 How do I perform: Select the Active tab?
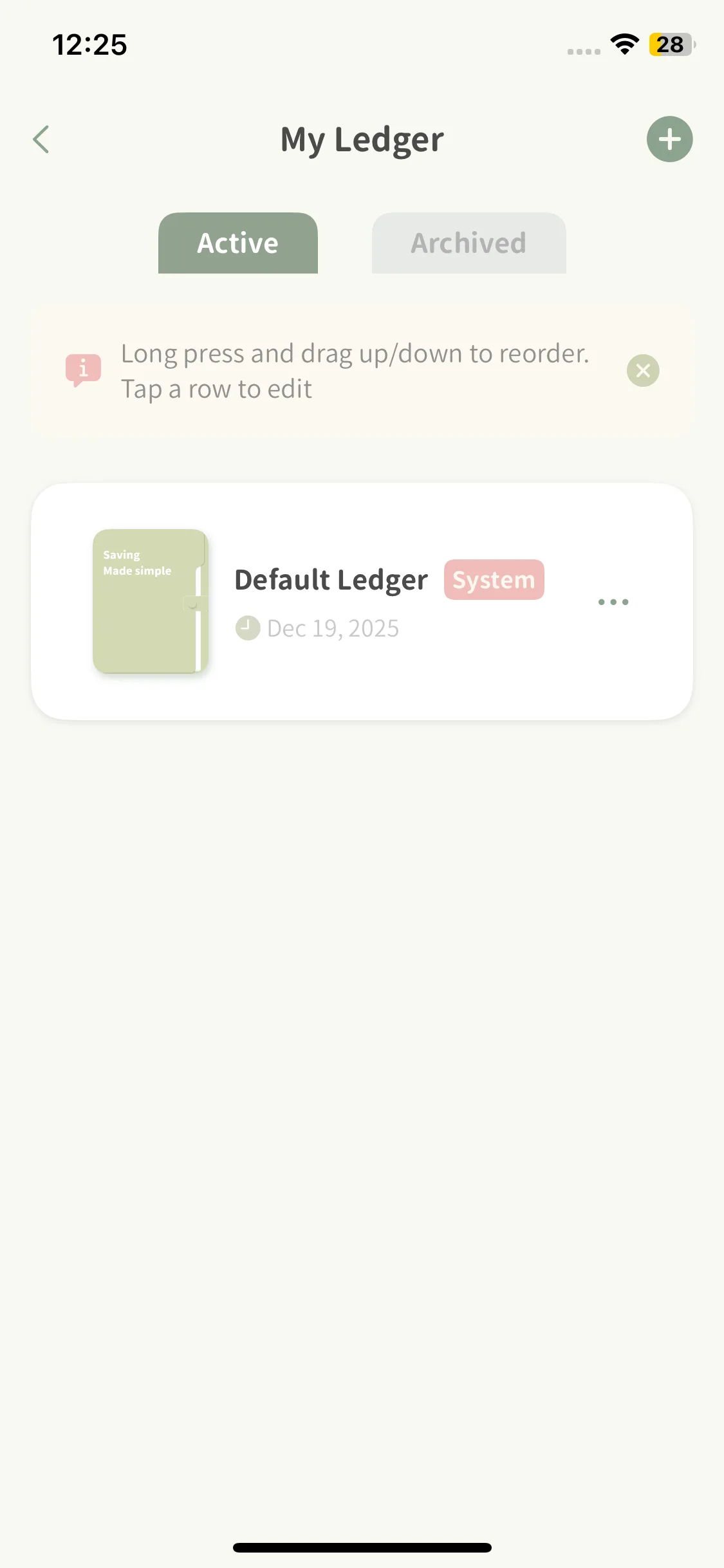238,243
